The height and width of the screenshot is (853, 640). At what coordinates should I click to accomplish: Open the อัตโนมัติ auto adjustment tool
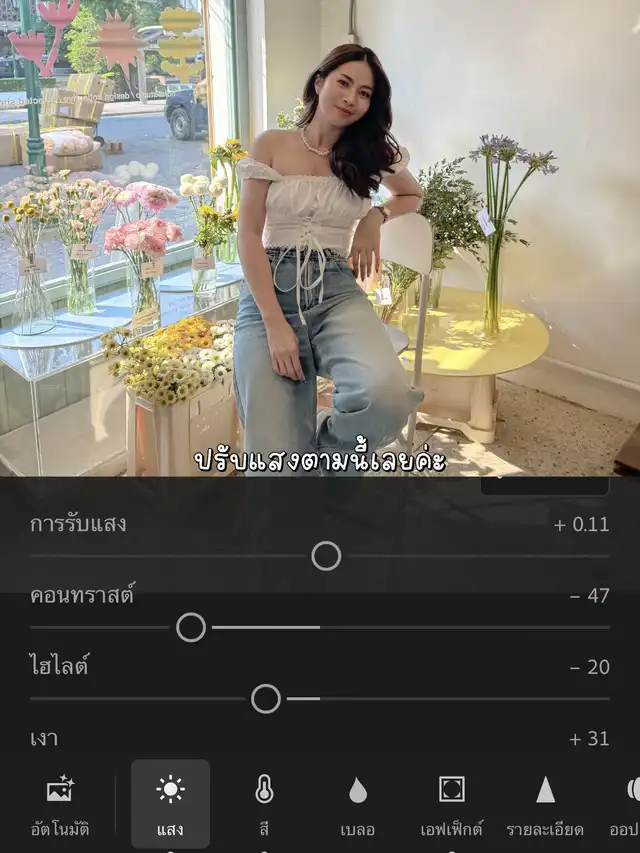[x=60, y=804]
